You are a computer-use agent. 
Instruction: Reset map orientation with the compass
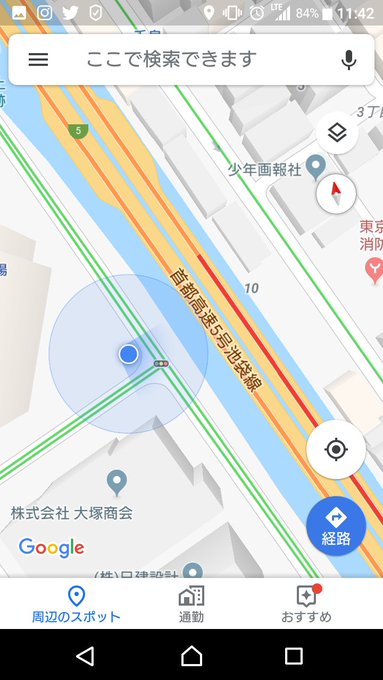tap(336, 194)
